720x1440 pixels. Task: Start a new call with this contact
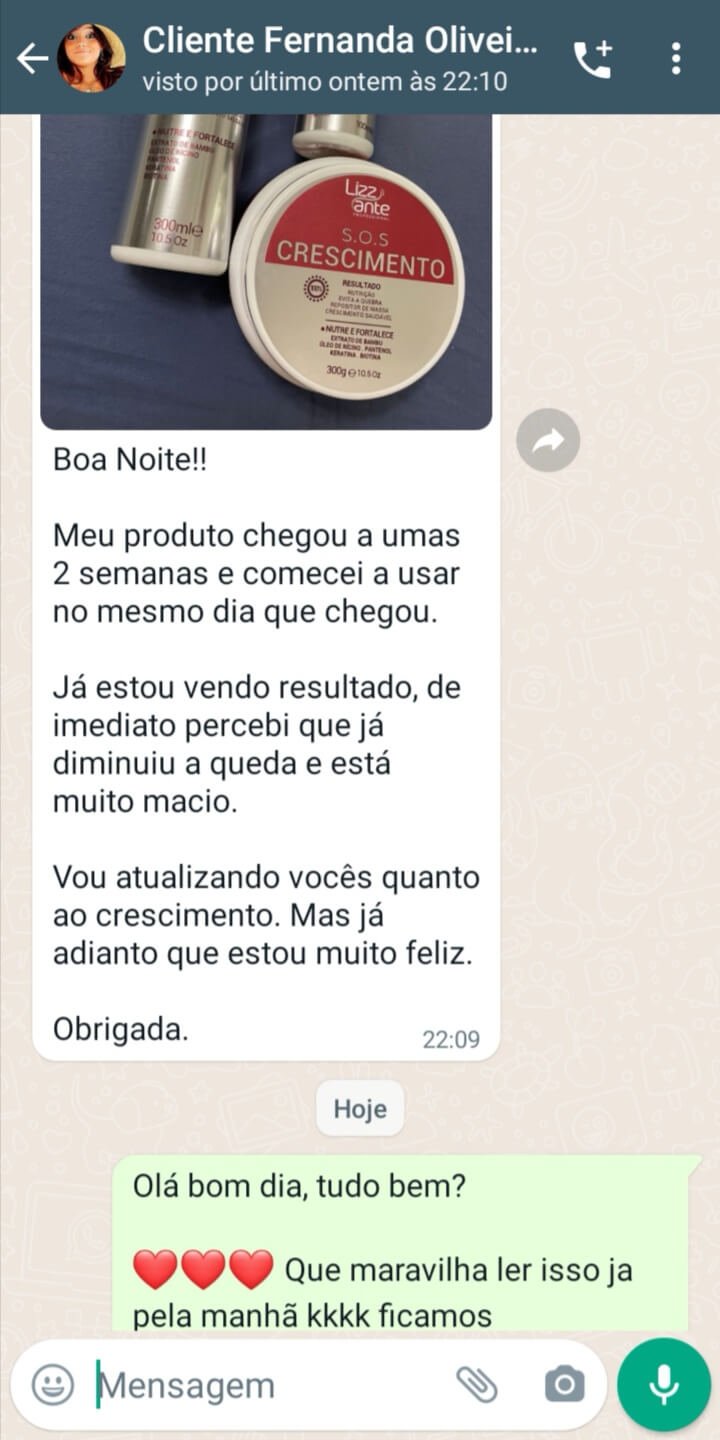(593, 59)
